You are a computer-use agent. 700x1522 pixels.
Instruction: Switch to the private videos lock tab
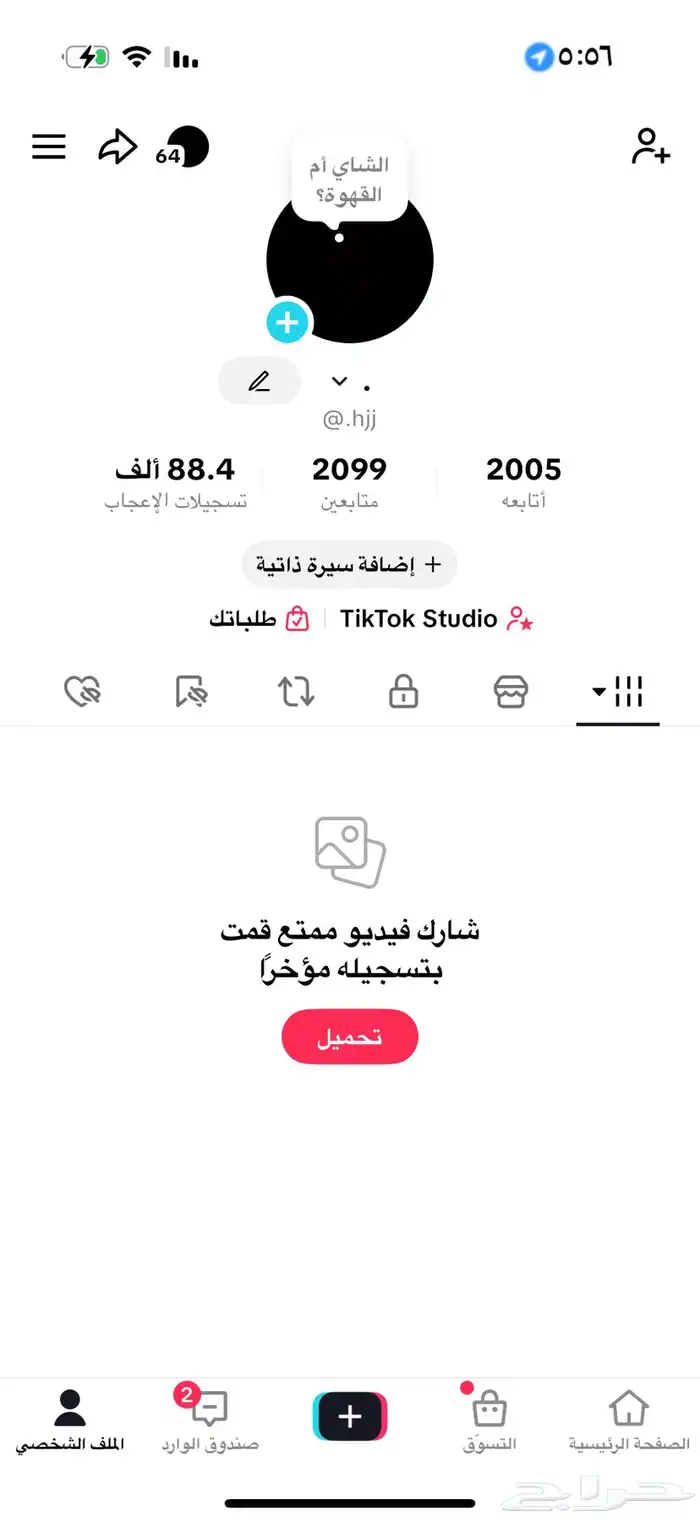tap(403, 691)
